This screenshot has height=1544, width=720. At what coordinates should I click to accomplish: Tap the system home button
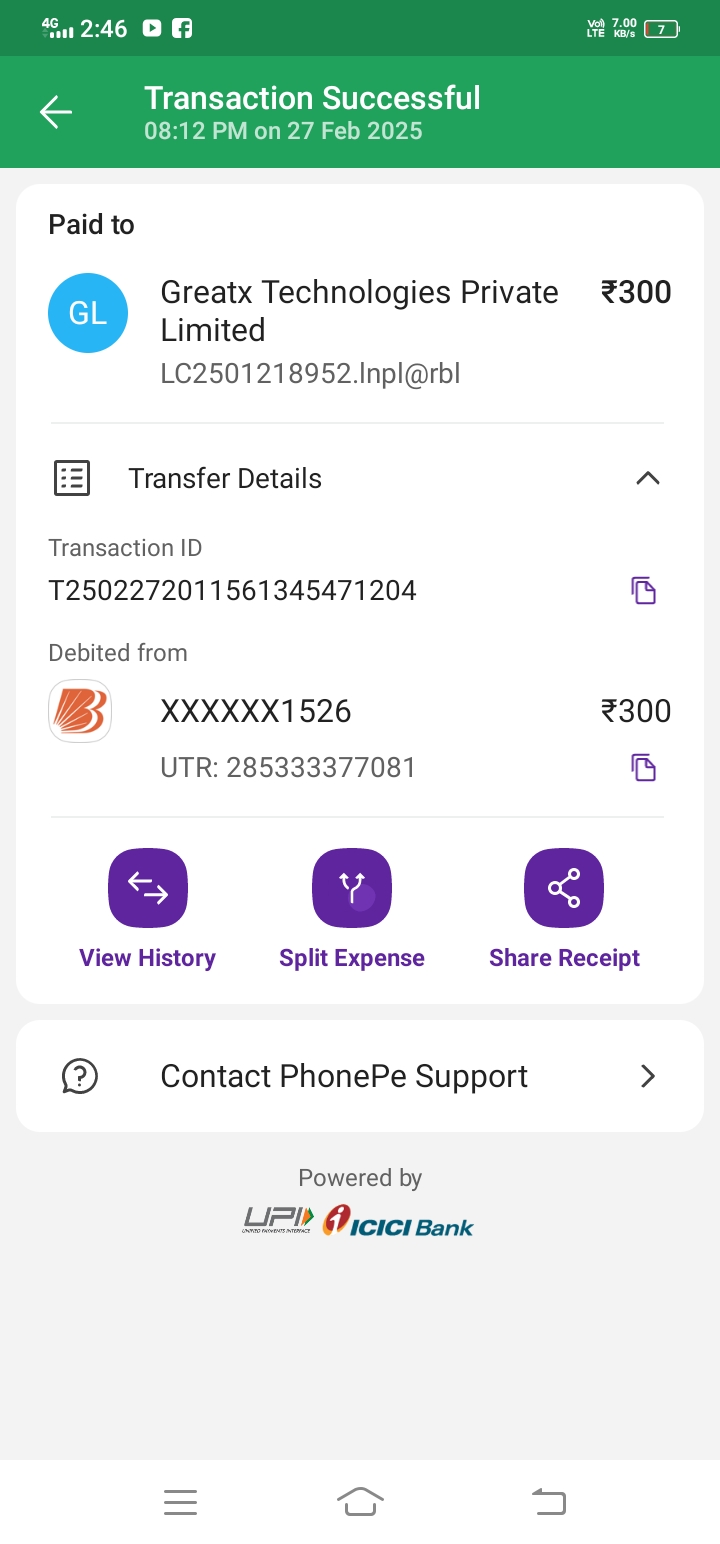click(x=361, y=1501)
